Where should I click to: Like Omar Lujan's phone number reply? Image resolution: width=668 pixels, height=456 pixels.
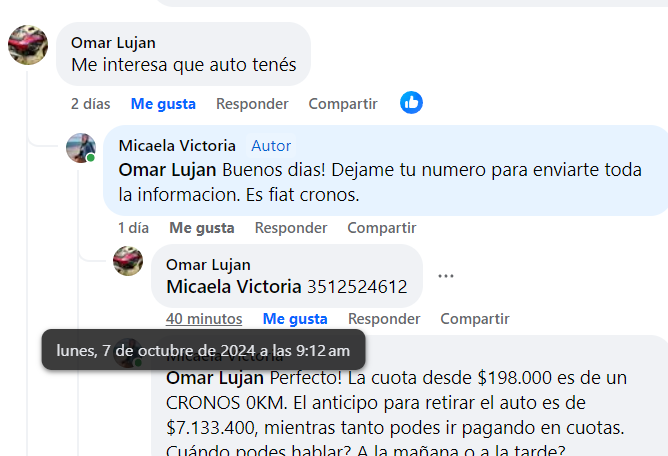pyautogui.click(x=295, y=319)
